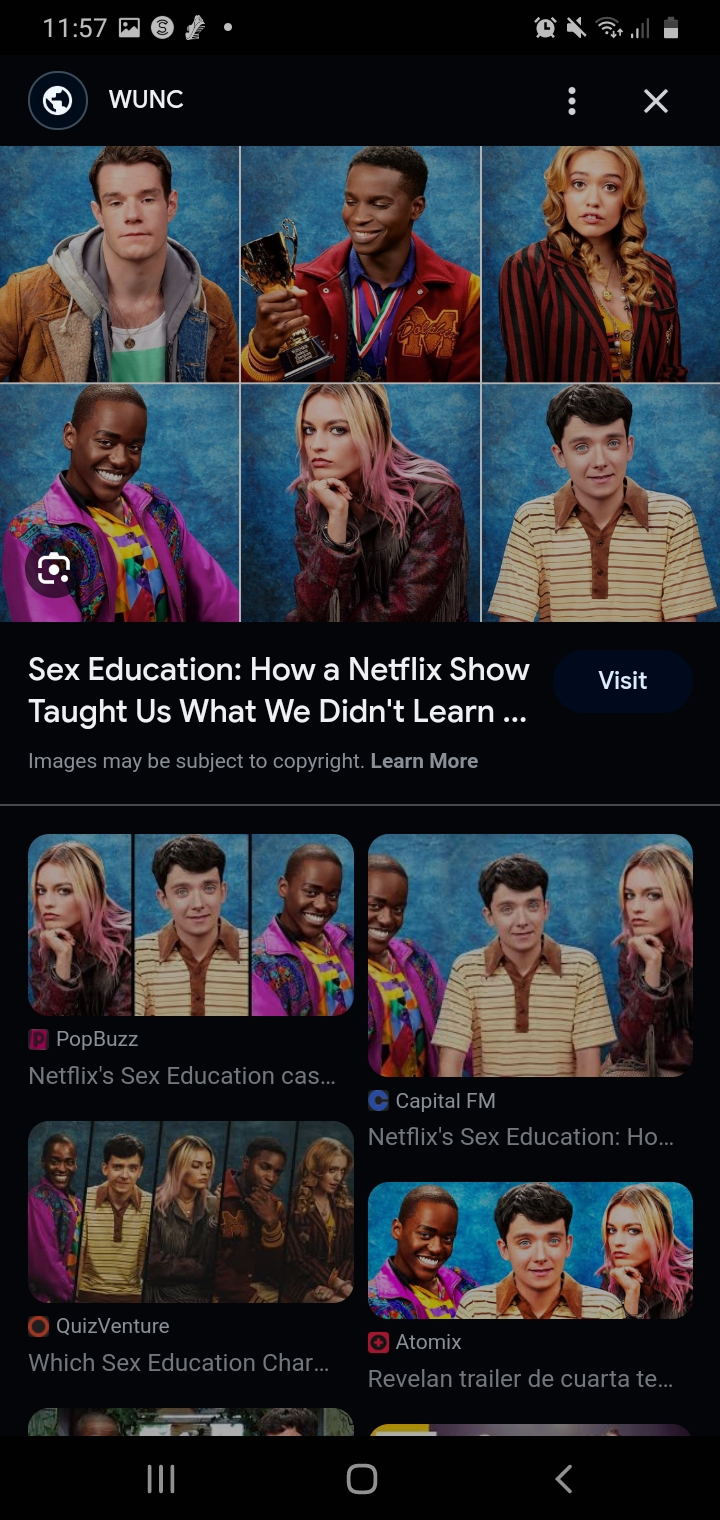The width and height of the screenshot is (720, 1520).
Task: Go back using the system back button
Action: pos(564,1479)
